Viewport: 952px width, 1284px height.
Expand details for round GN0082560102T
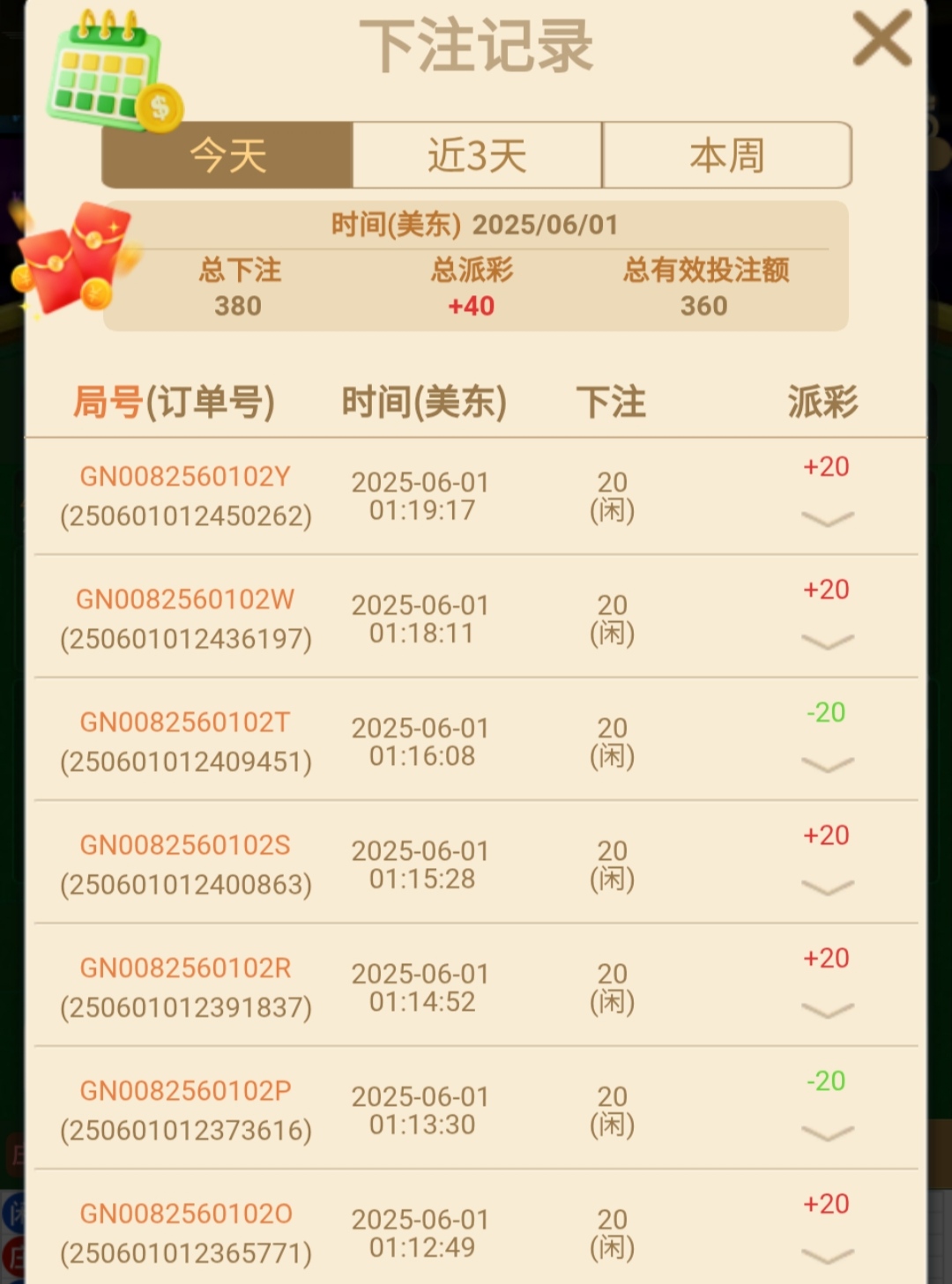827,764
